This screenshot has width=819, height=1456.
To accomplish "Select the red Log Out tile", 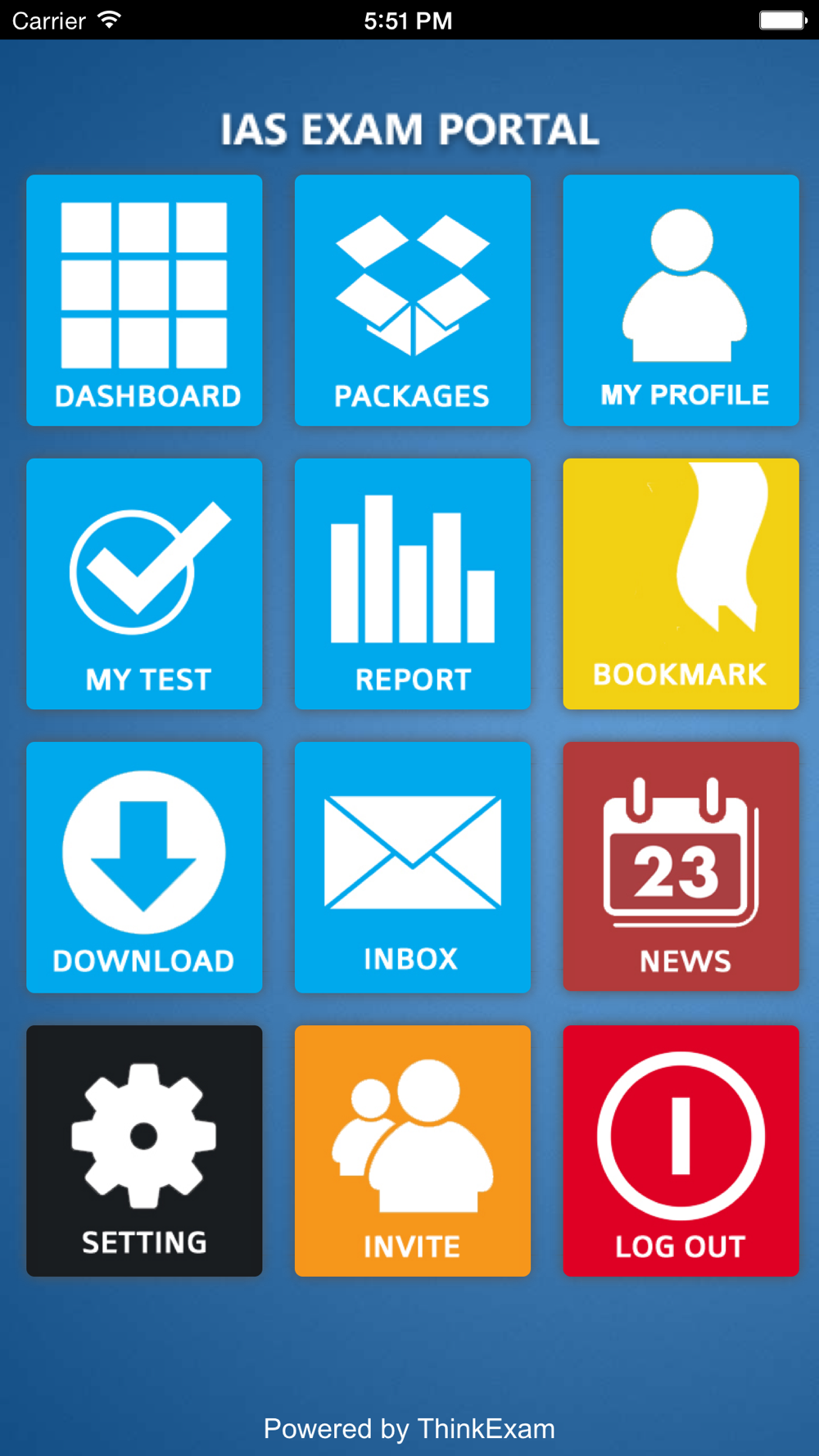I will 681,1151.
